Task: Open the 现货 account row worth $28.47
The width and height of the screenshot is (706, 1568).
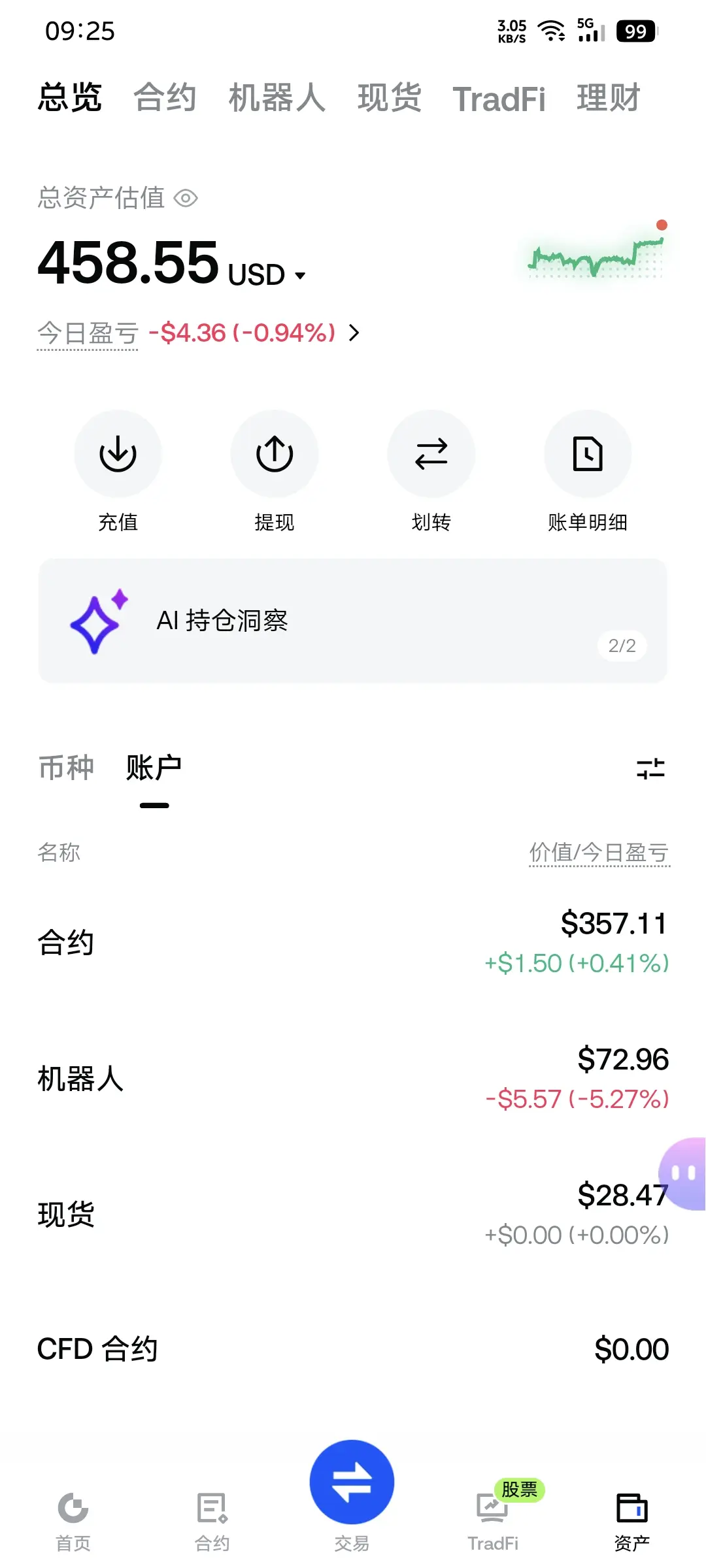Action: [353, 1215]
